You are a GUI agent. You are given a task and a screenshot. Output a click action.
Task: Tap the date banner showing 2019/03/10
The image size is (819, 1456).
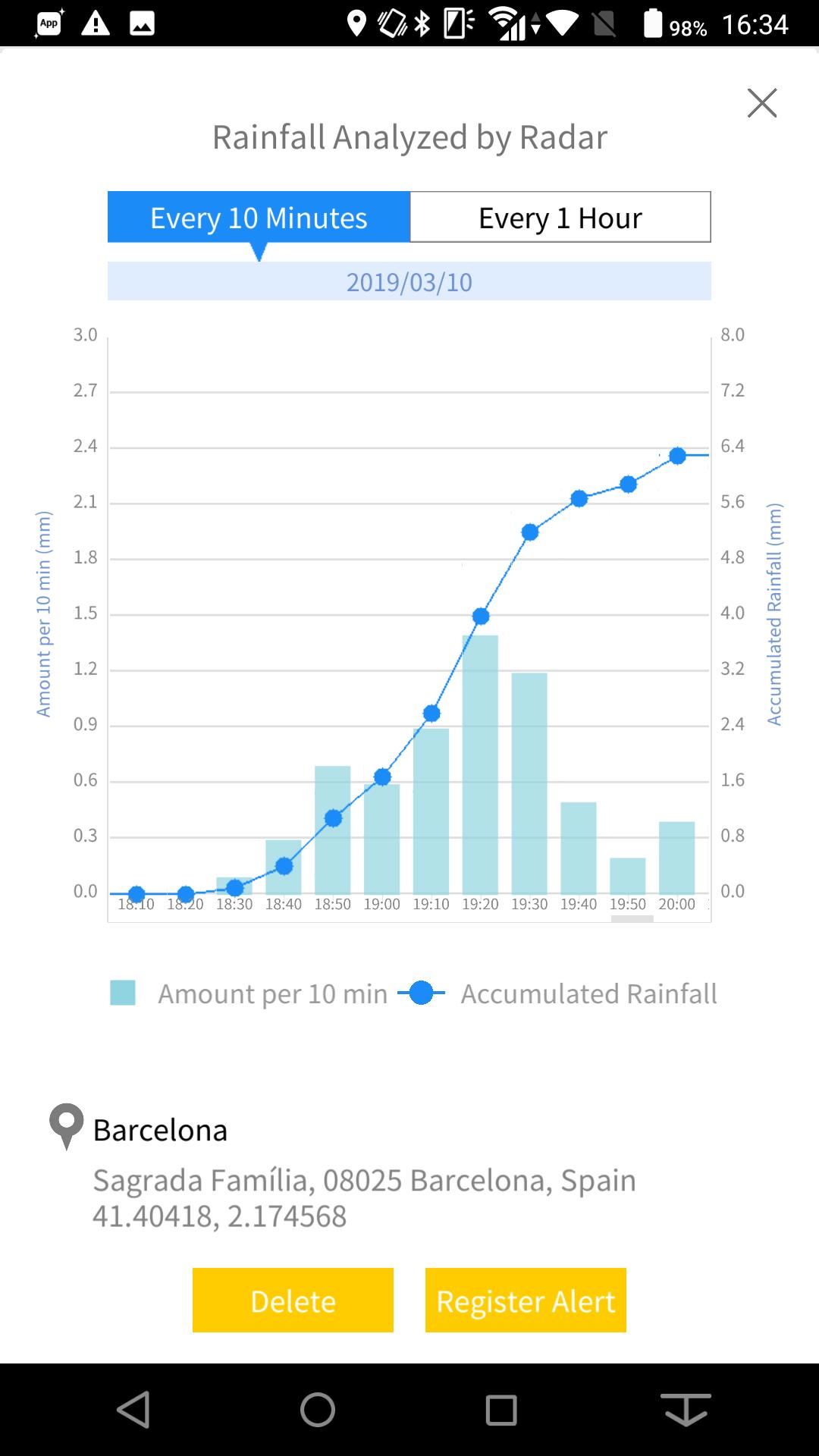[x=409, y=282]
